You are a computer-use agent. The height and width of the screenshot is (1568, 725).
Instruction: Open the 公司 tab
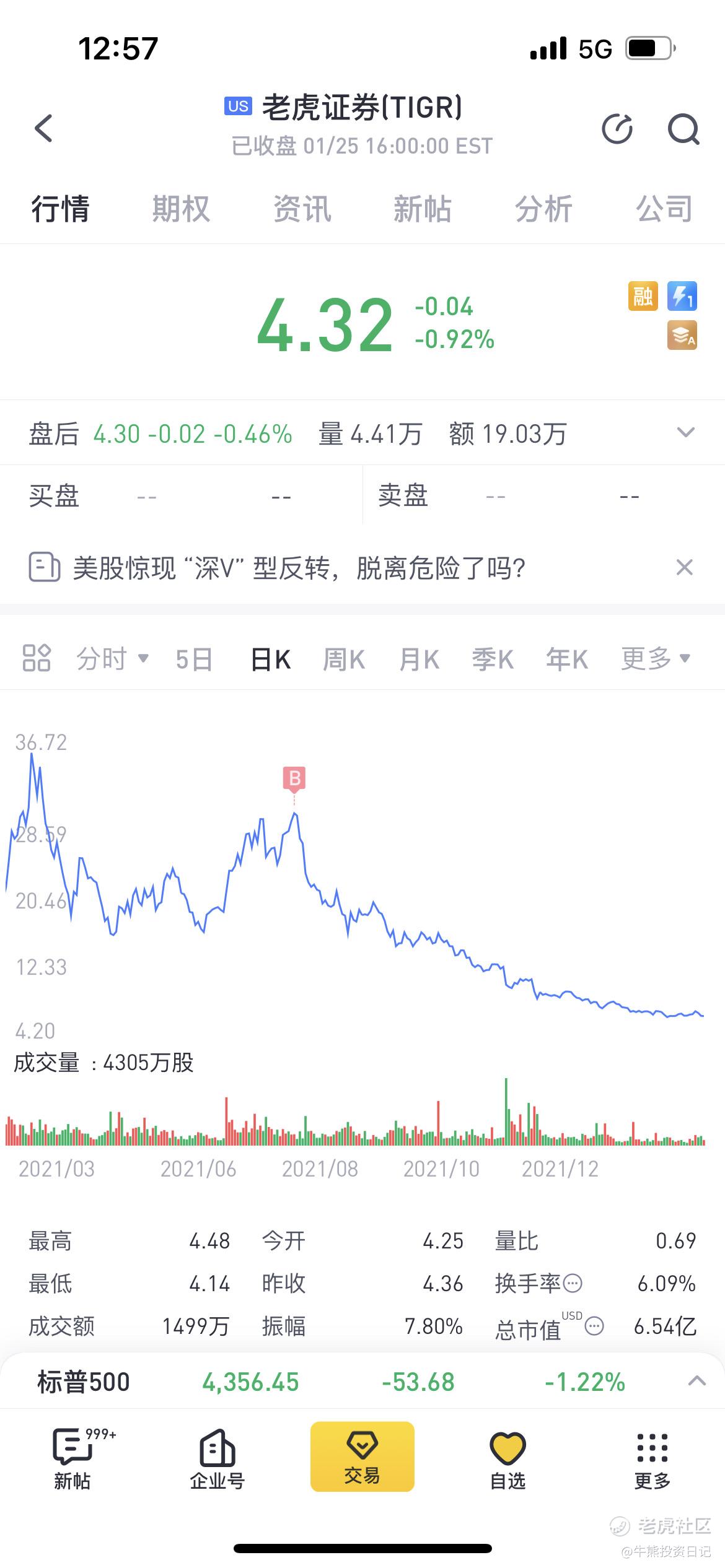[664, 209]
